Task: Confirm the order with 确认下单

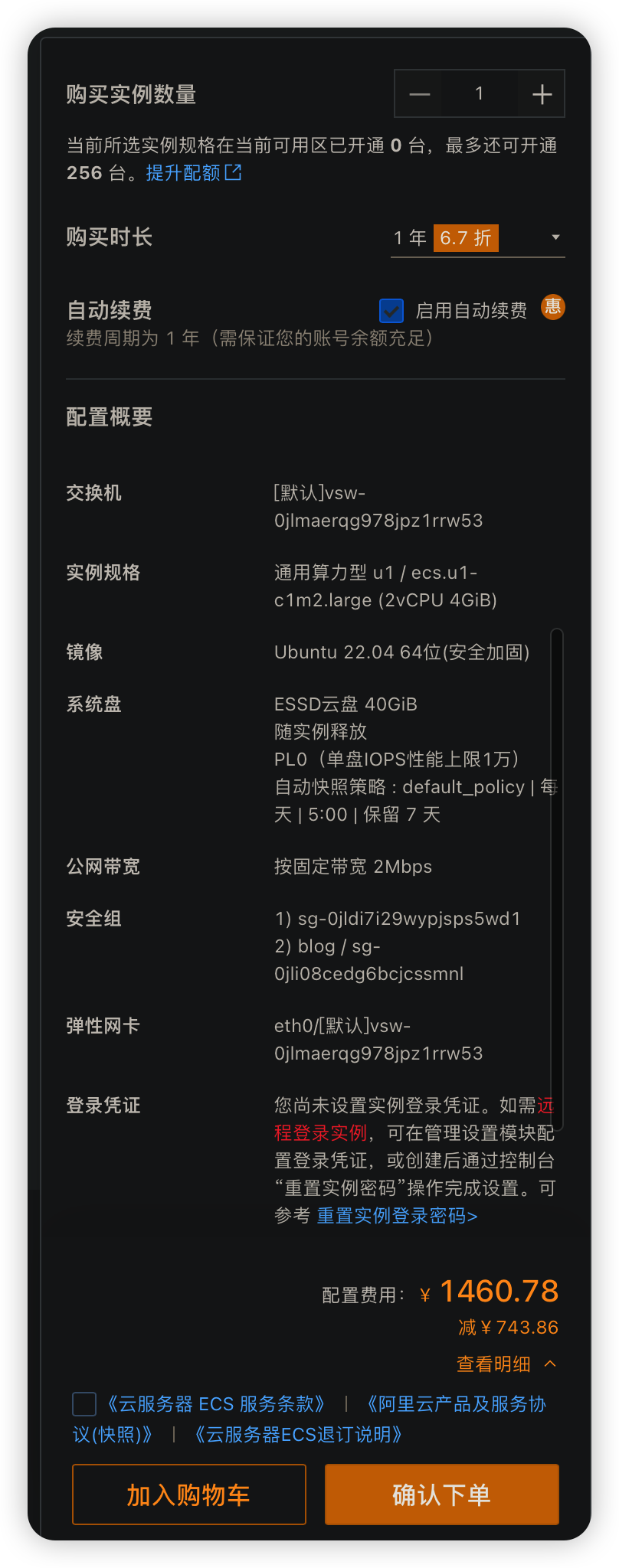Action: 442,1494
